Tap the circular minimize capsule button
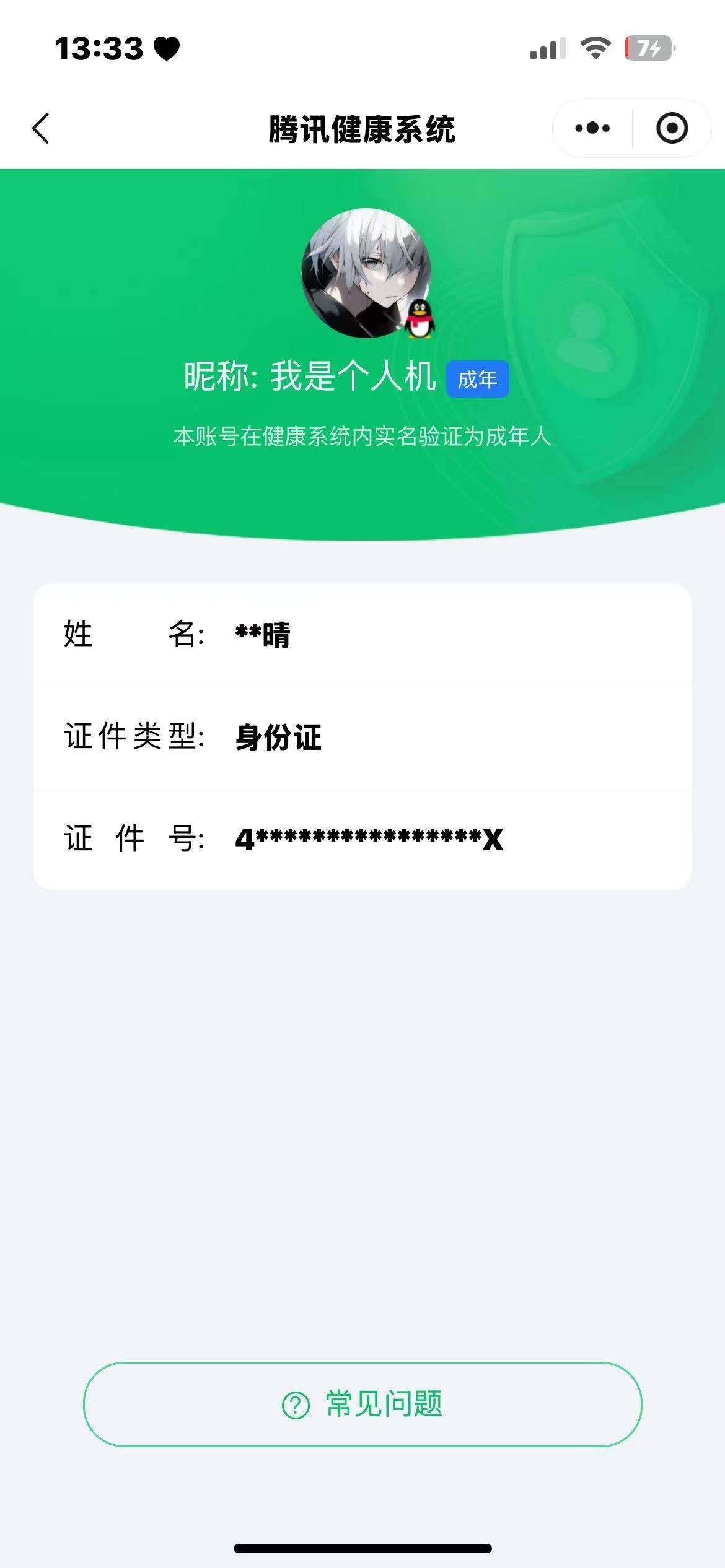This screenshot has width=725, height=1568. (672, 127)
